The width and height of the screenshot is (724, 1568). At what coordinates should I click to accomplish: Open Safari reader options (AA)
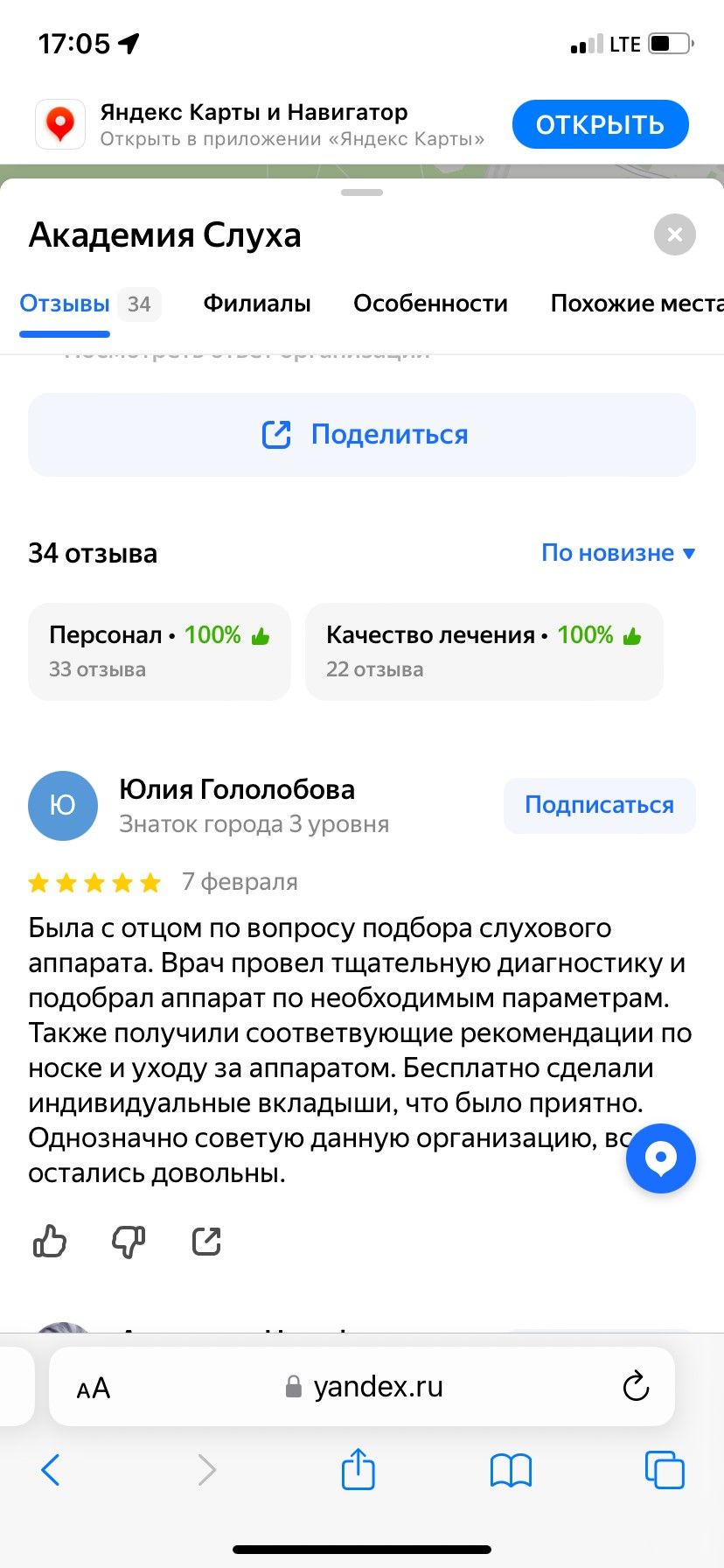click(x=94, y=1388)
